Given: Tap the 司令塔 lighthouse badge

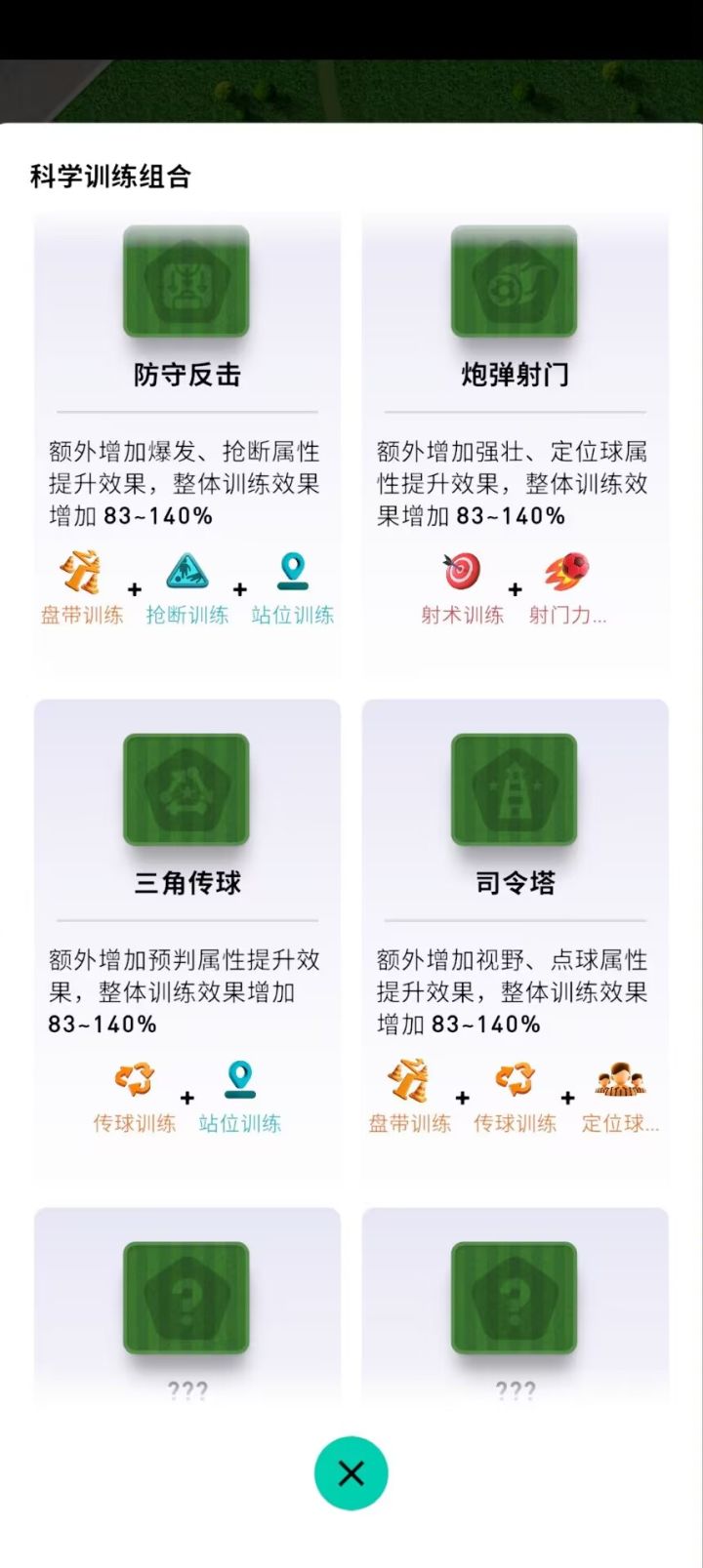Looking at the screenshot, I should coord(515,790).
